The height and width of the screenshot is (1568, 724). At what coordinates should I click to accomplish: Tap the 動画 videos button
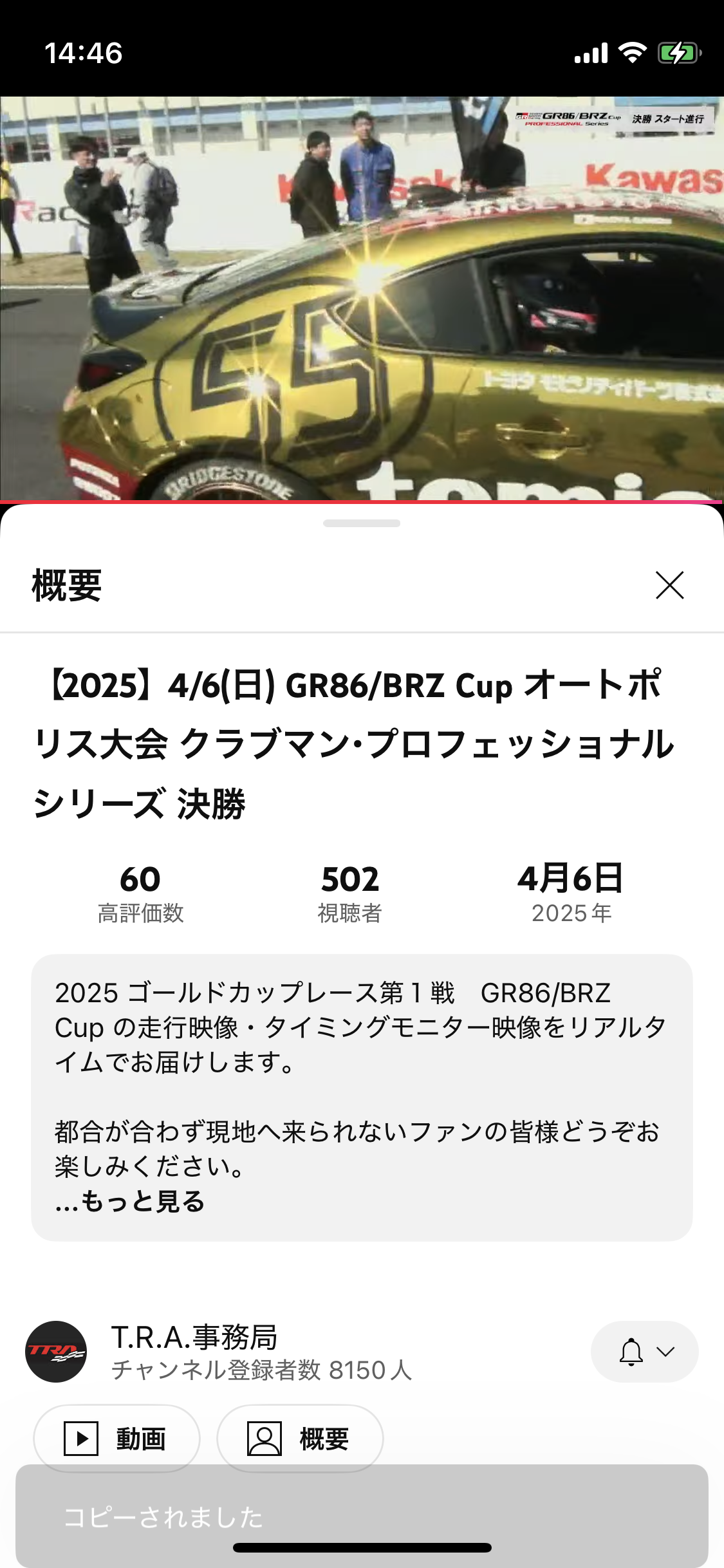tap(116, 1438)
